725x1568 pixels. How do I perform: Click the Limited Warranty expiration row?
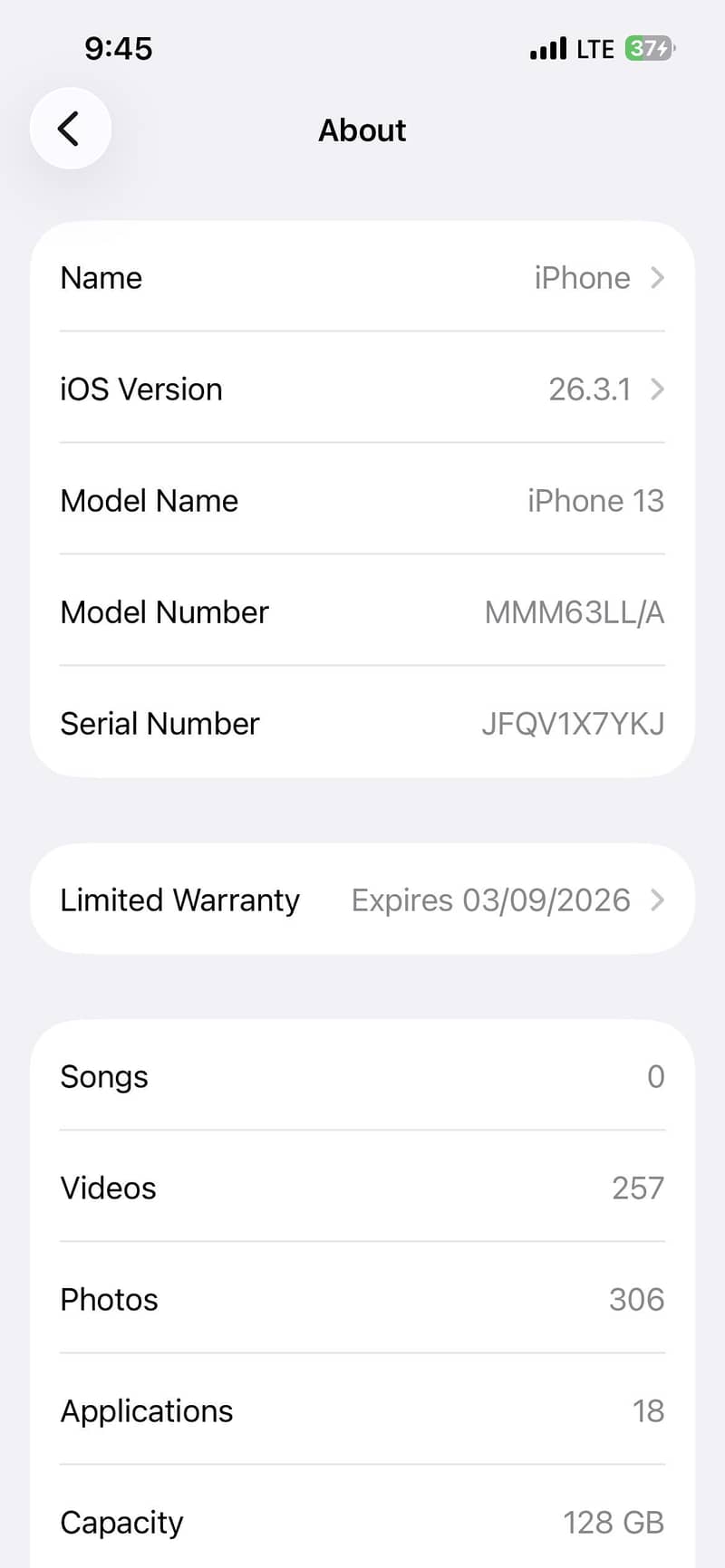362,899
